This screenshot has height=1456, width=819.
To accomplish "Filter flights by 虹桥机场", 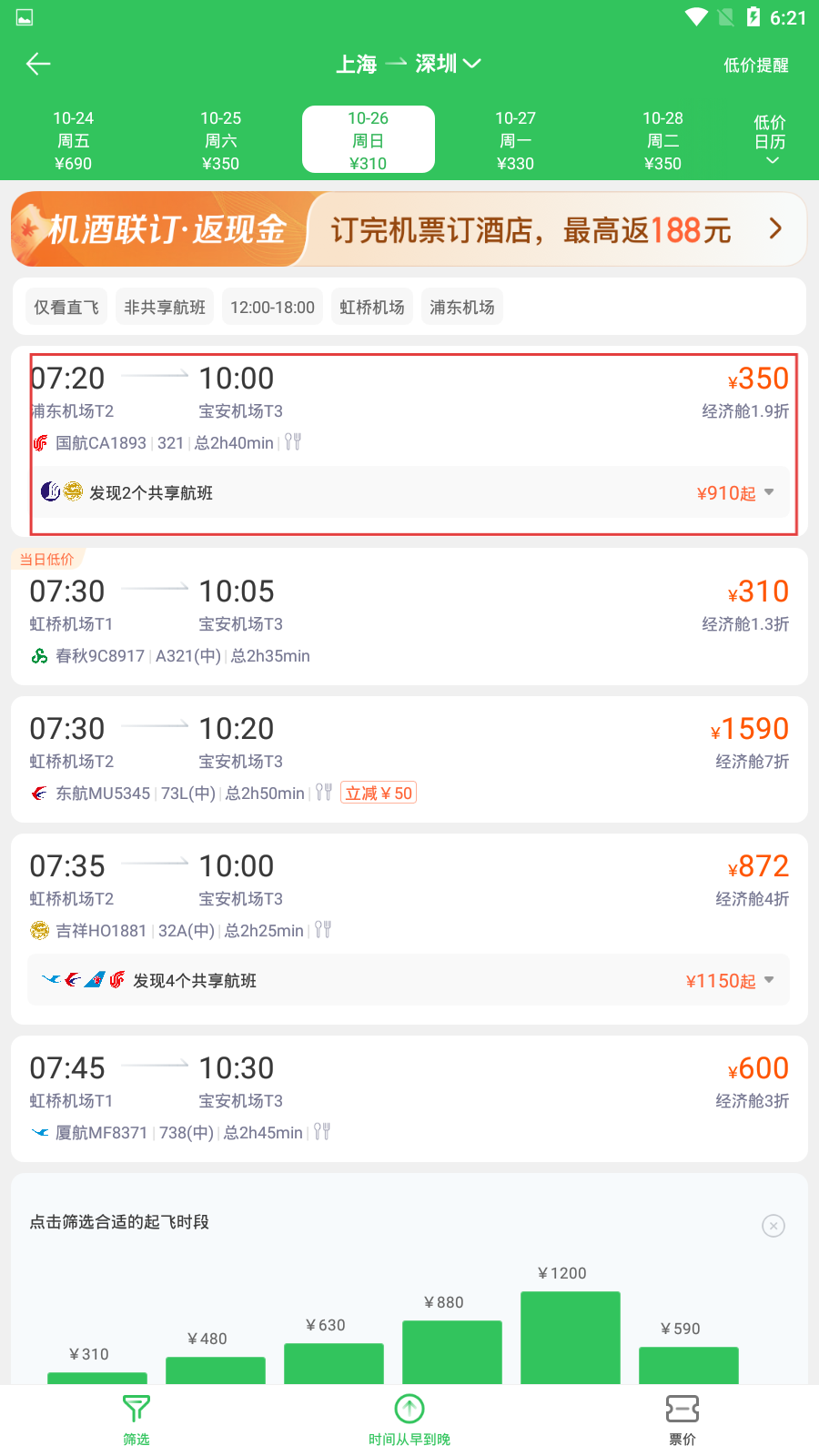I will coord(371,308).
